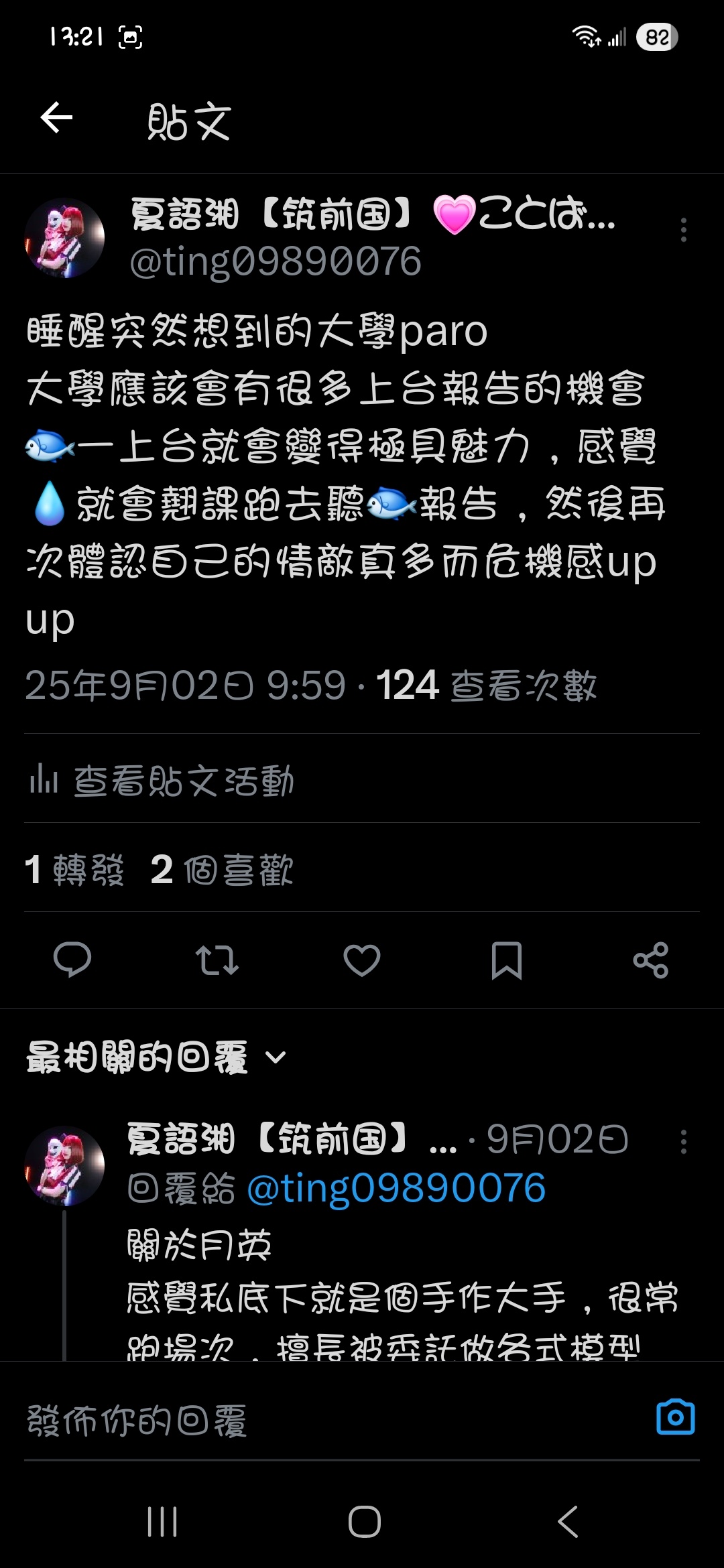
Task: Open the system recent apps button
Action: coord(162,1521)
